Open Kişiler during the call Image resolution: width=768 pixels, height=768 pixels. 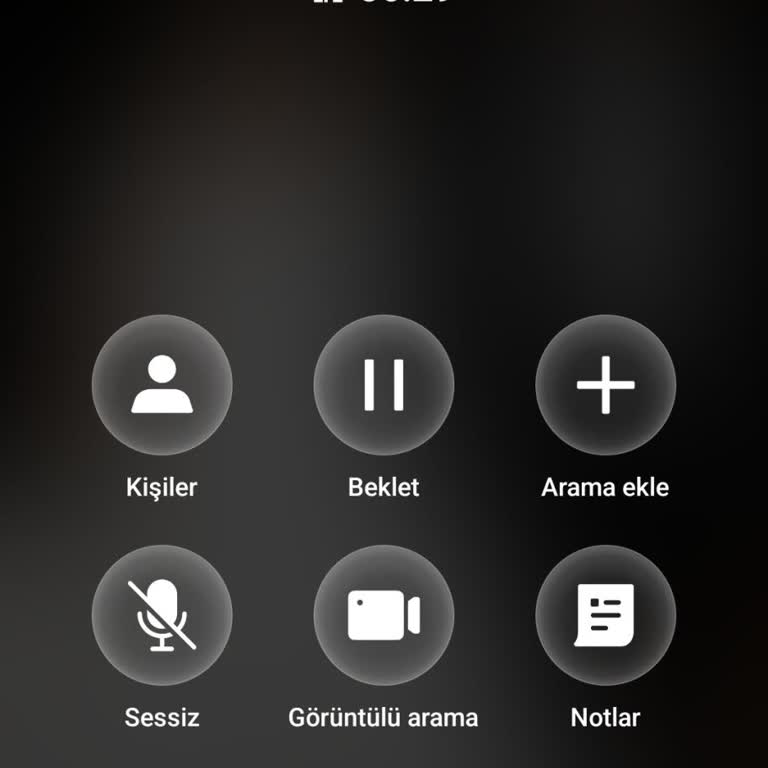pos(162,385)
